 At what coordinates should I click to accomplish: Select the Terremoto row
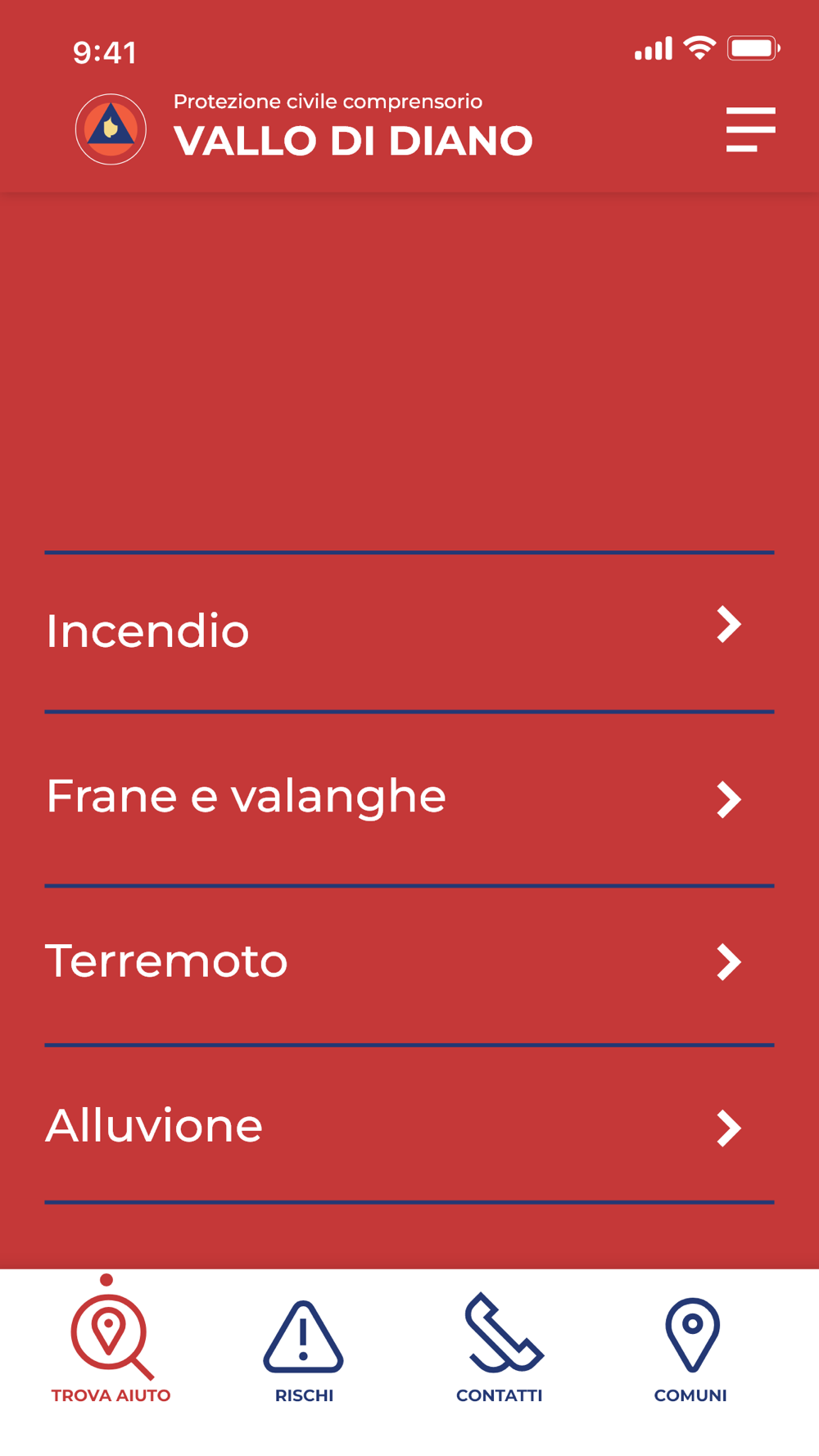coord(409,965)
